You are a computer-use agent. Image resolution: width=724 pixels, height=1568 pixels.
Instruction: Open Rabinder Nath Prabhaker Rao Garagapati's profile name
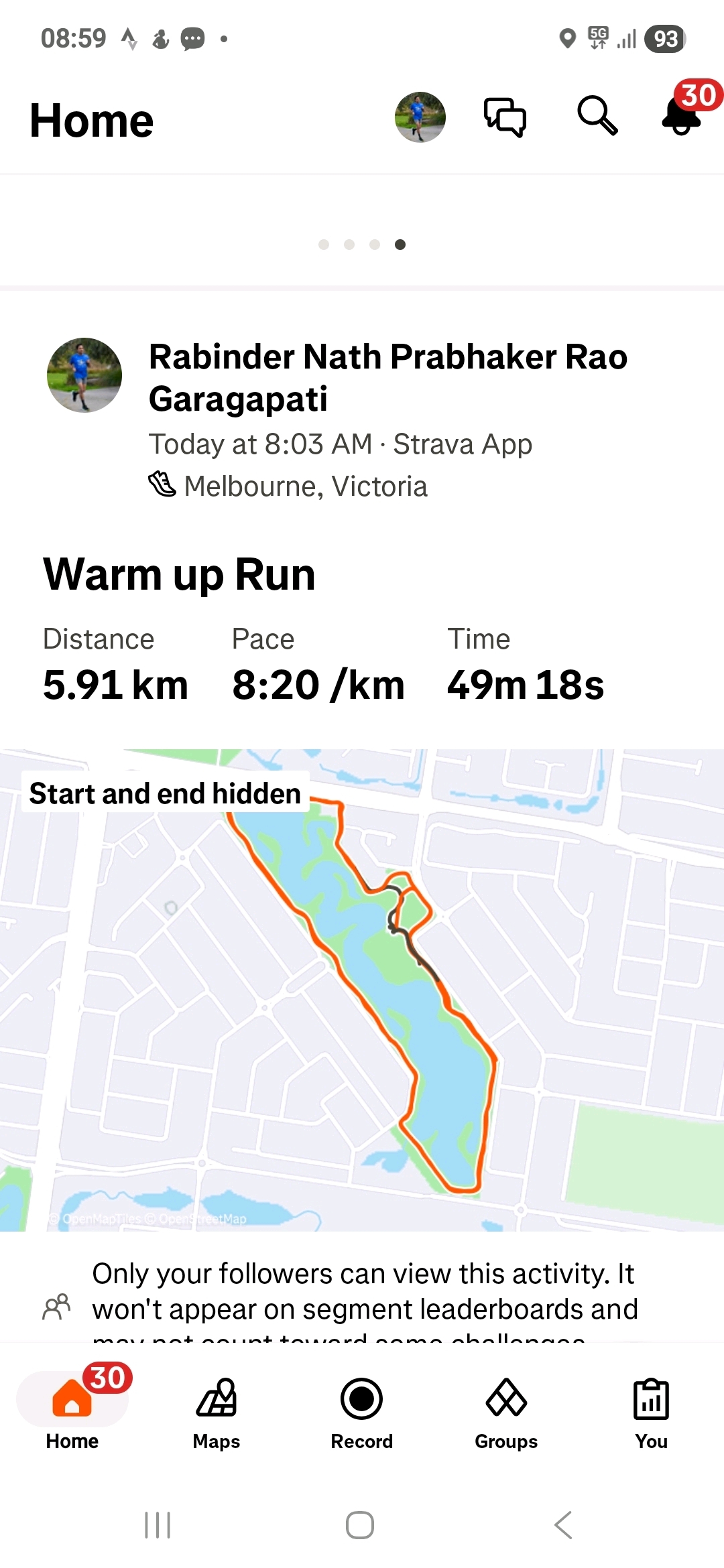(387, 377)
